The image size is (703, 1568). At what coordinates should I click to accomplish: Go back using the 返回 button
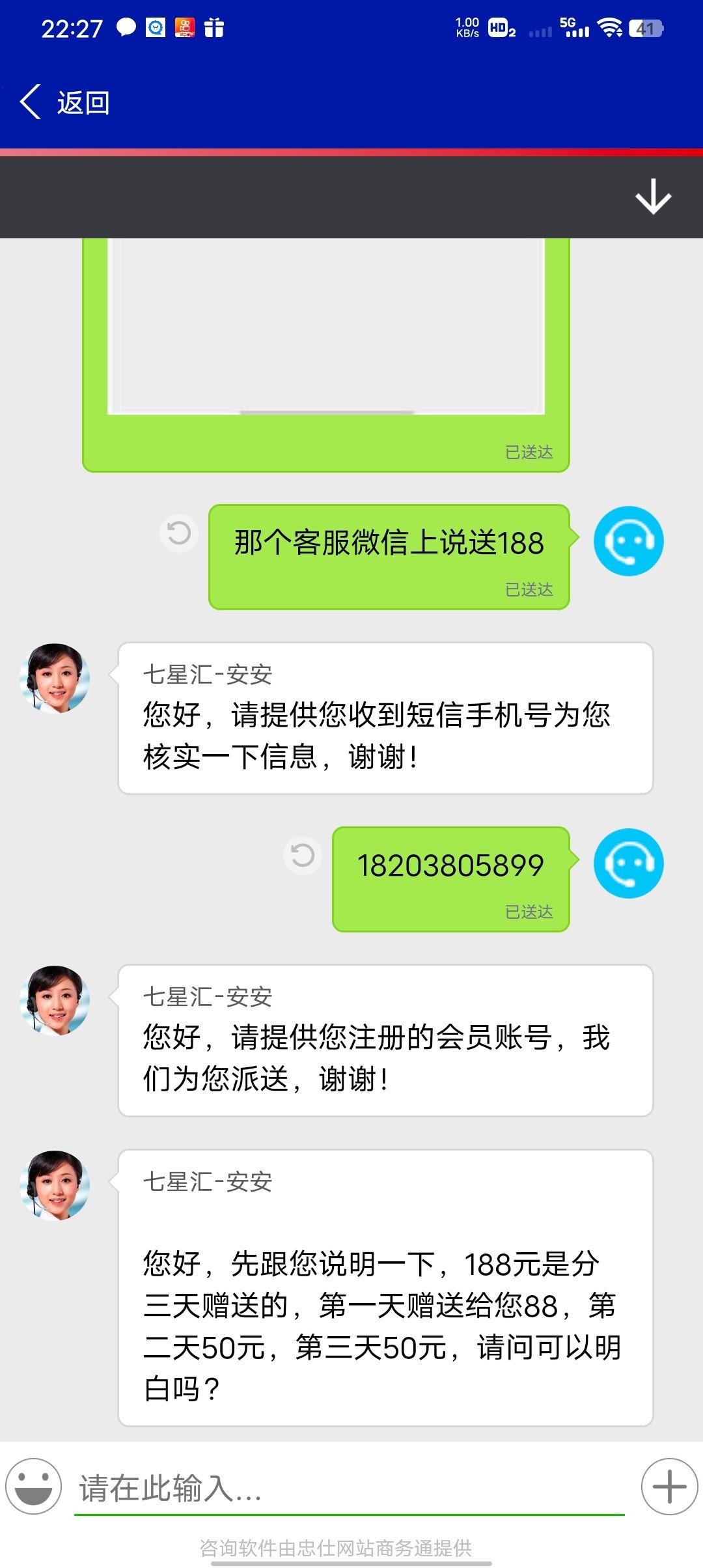coord(65,102)
